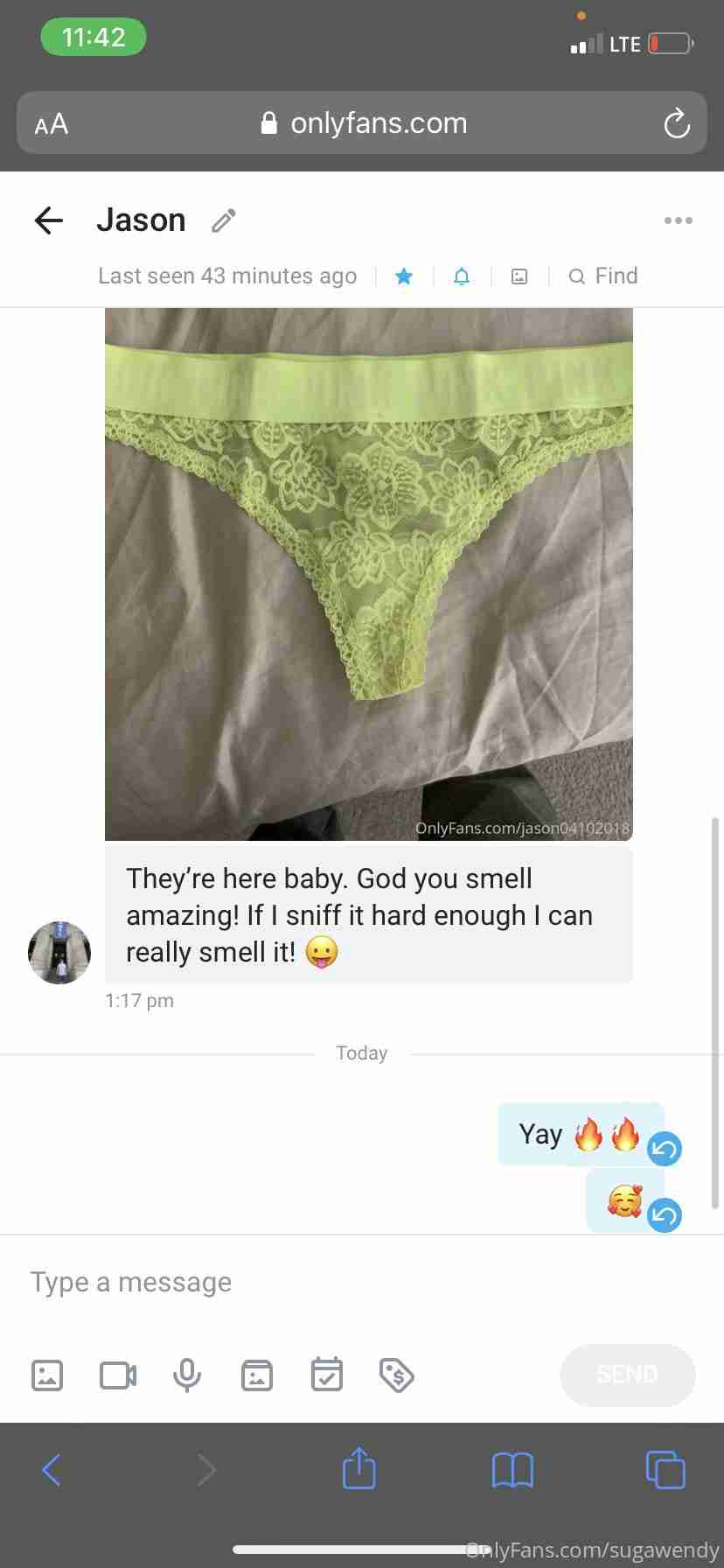The height and width of the screenshot is (1568, 724).
Task: Open the chat media gallery icon
Action: click(519, 276)
